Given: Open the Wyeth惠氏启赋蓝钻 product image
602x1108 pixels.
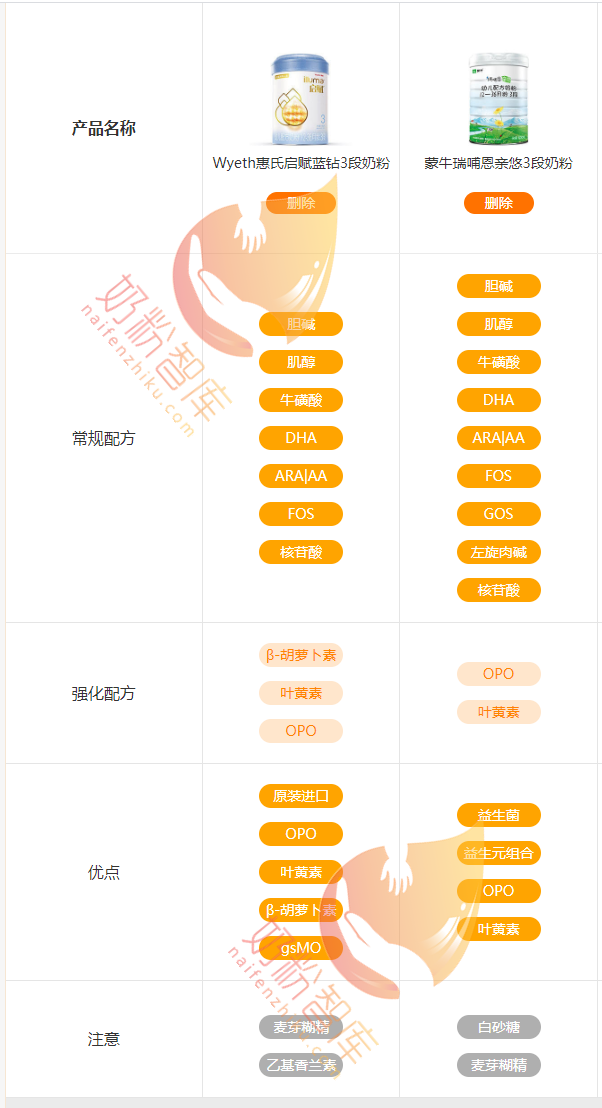Looking at the screenshot, I should 300,100.
